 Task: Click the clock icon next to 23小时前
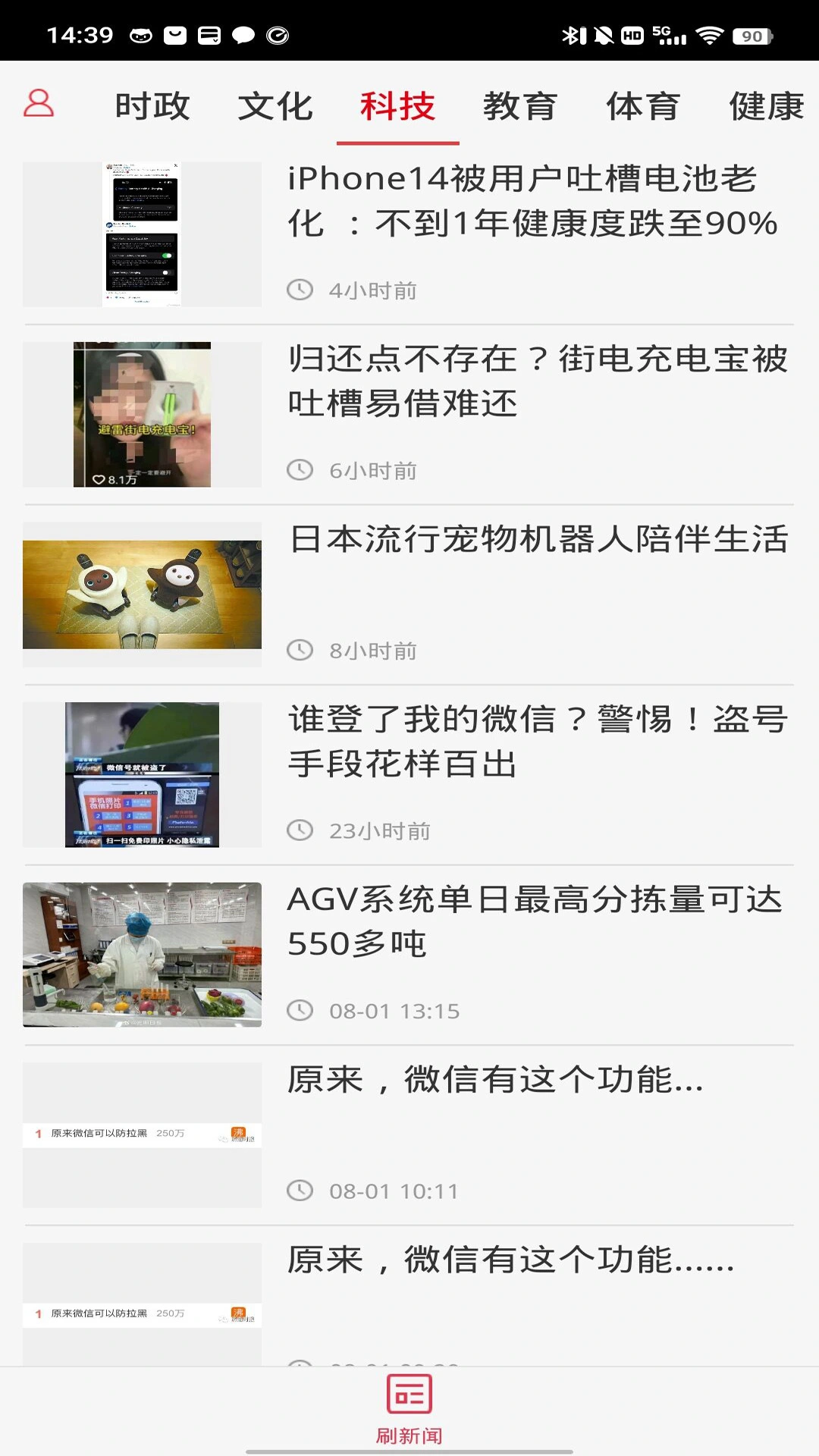302,830
